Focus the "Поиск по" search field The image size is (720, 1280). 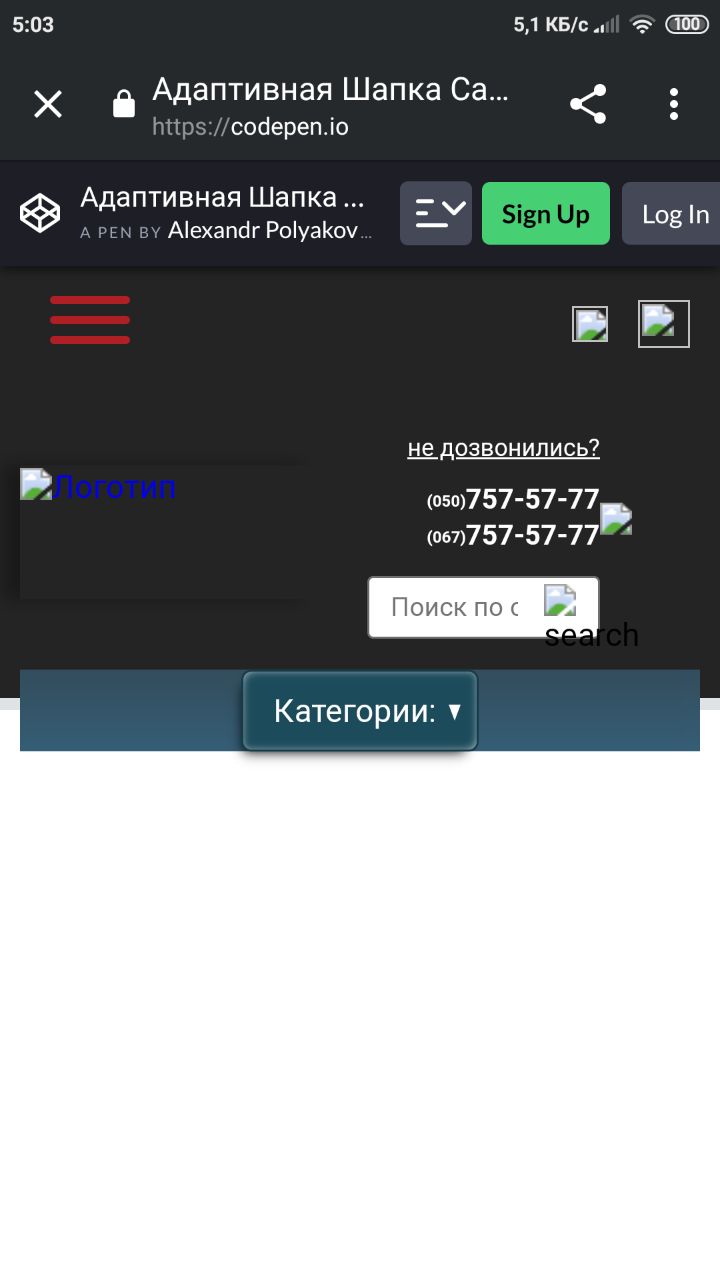click(453, 607)
